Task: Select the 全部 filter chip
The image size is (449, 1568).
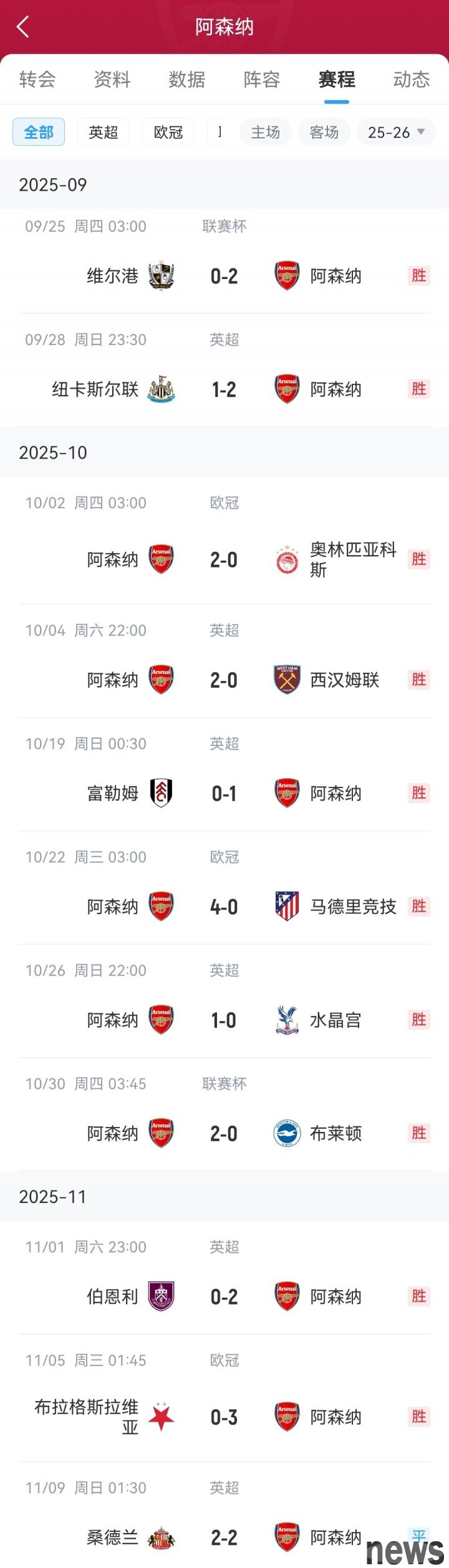Action: tap(39, 132)
